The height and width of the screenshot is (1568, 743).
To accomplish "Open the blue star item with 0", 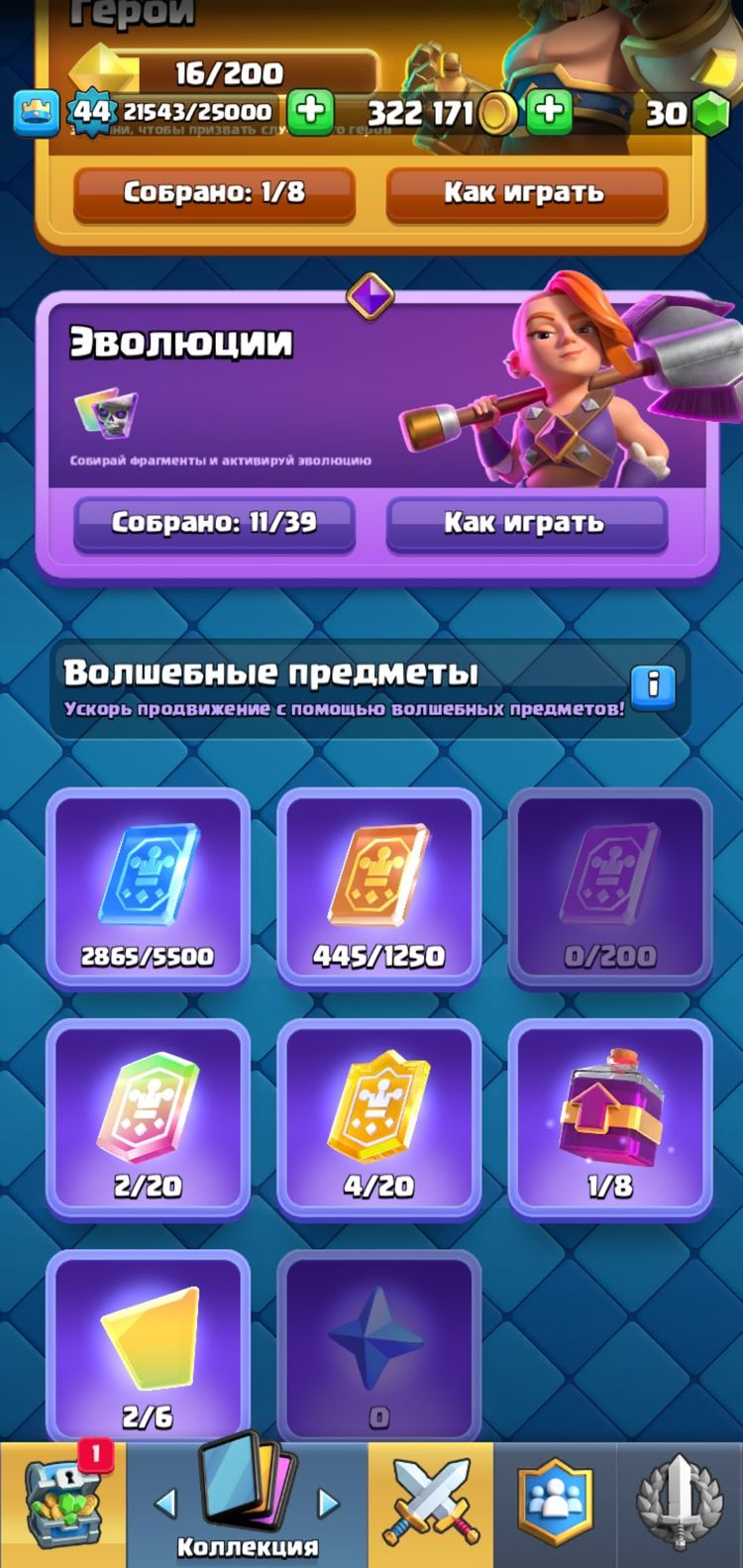I will pyautogui.click(x=378, y=1347).
